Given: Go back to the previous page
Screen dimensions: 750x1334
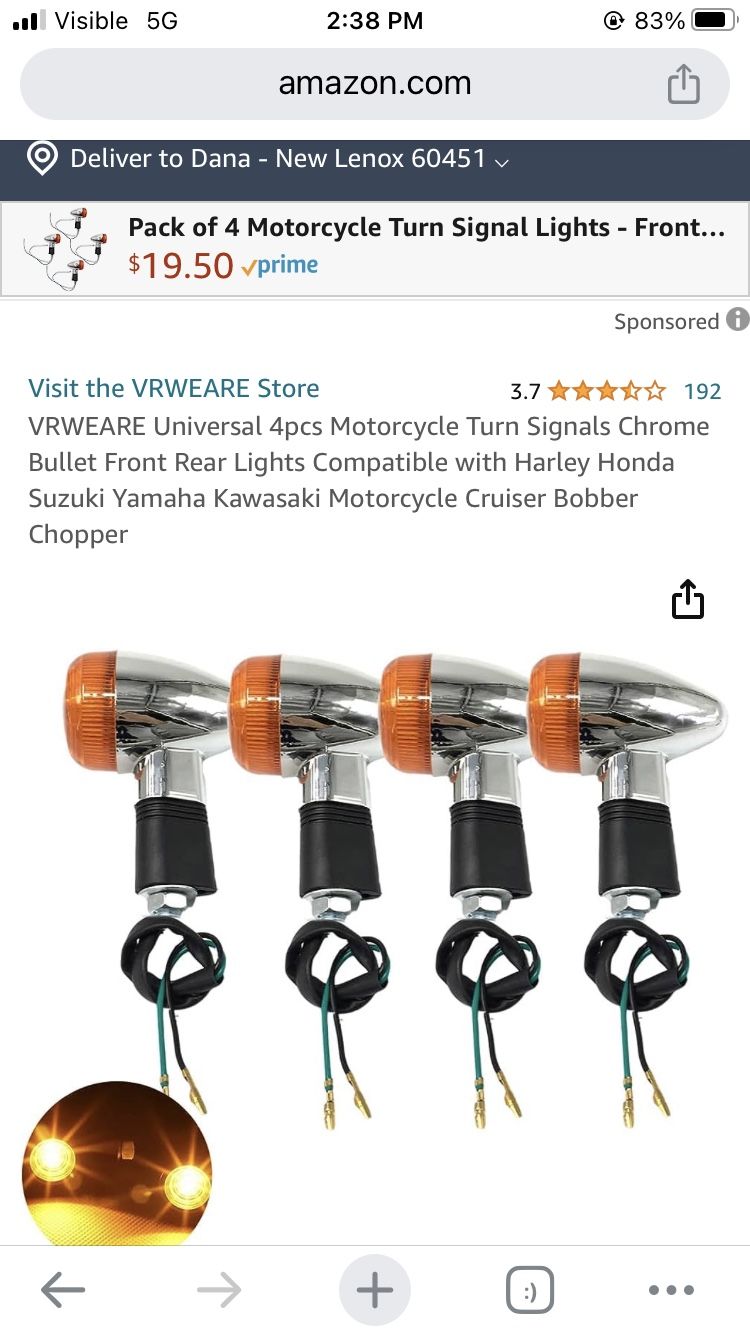Looking at the screenshot, I should pyautogui.click(x=63, y=1290).
